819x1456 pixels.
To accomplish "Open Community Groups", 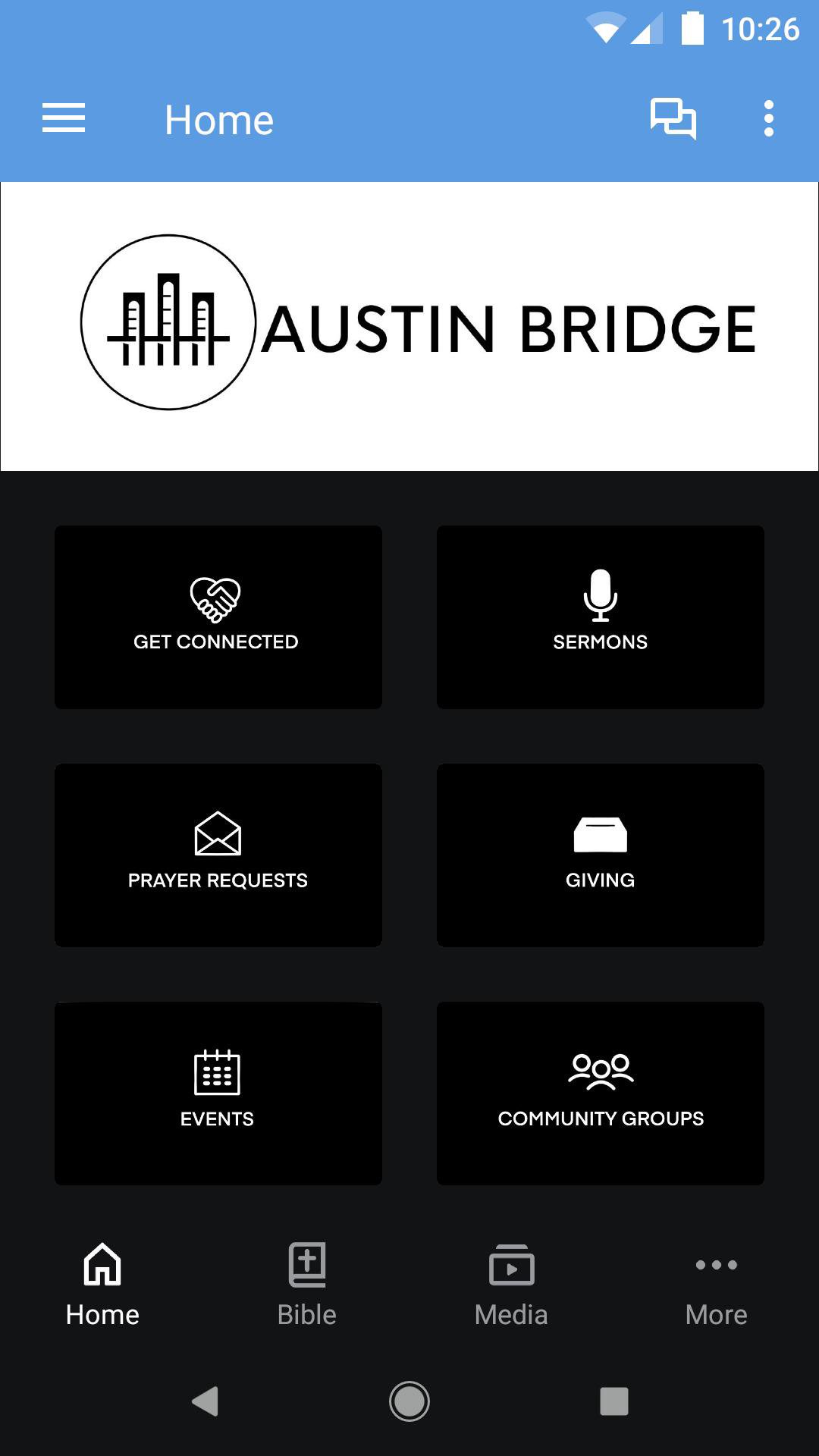I will click(x=600, y=1094).
